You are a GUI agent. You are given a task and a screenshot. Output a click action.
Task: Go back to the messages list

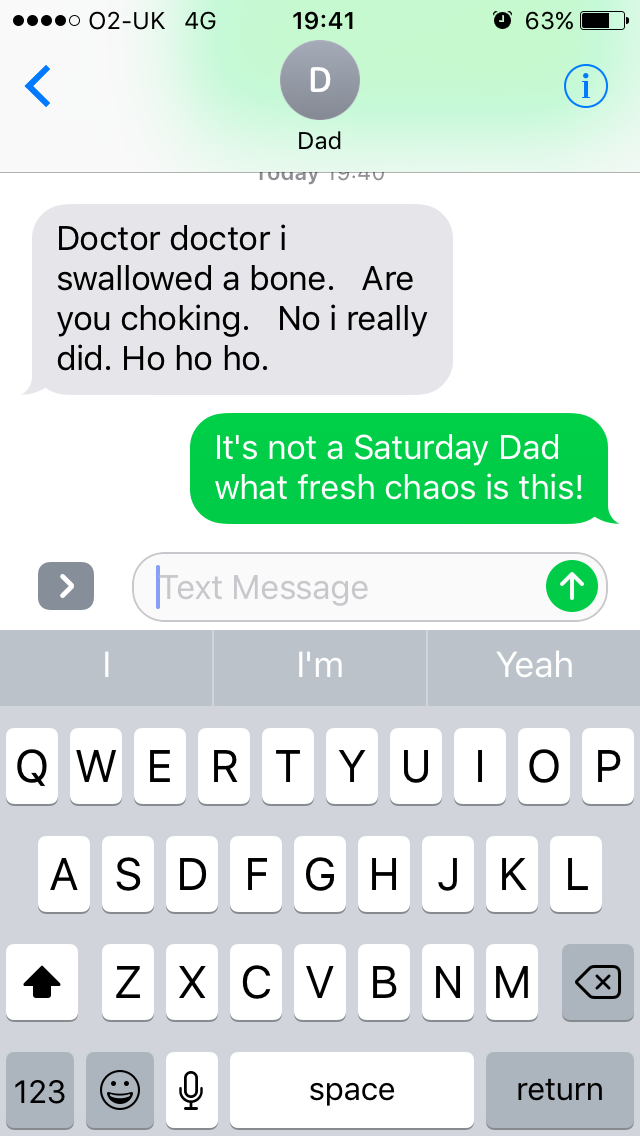pyautogui.click(x=38, y=87)
